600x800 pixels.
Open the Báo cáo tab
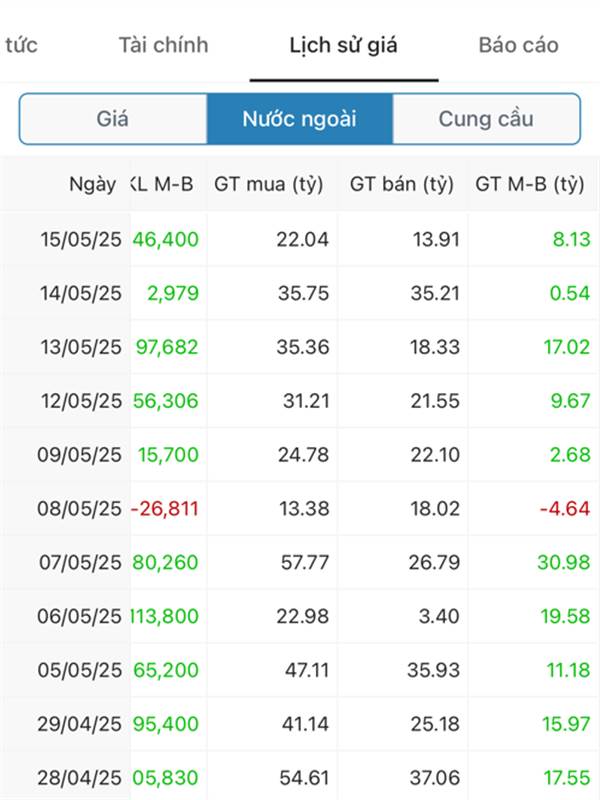tap(518, 45)
